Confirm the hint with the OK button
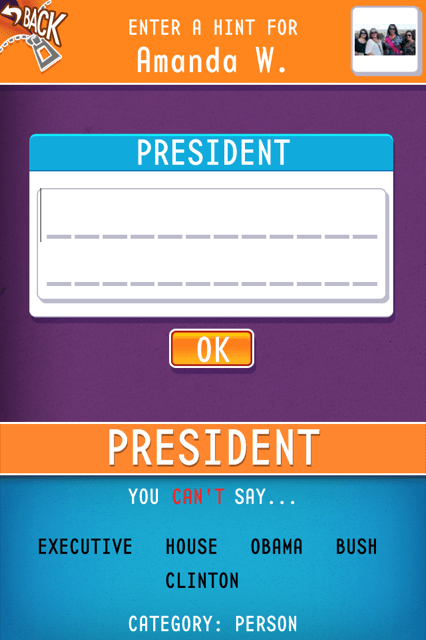The height and width of the screenshot is (640, 426). [x=212, y=349]
